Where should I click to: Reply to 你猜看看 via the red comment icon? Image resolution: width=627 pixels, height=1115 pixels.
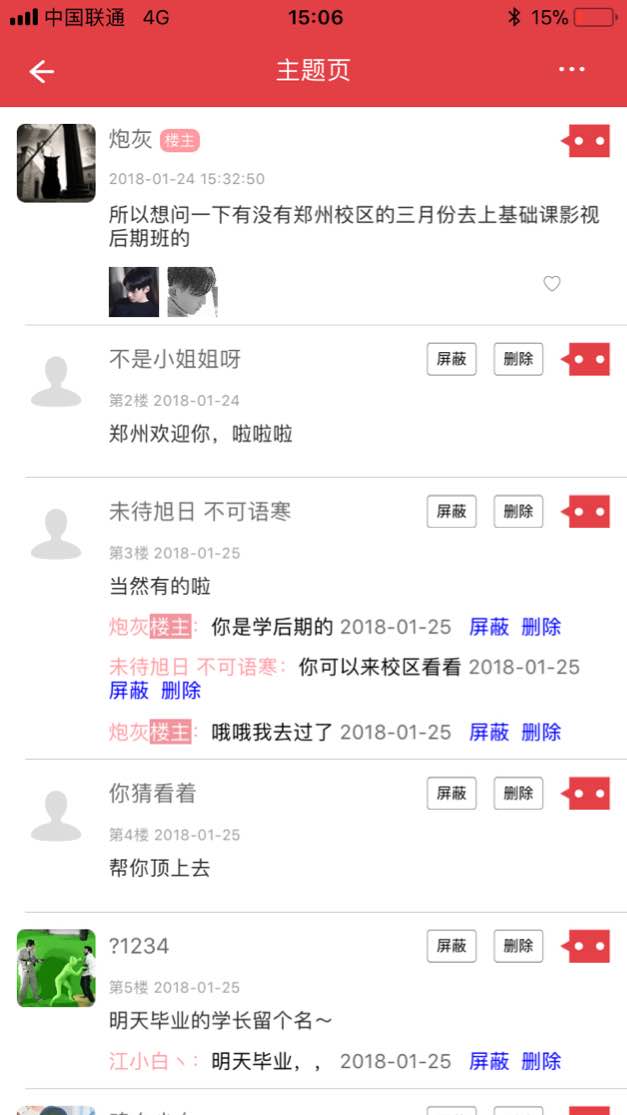[587, 793]
